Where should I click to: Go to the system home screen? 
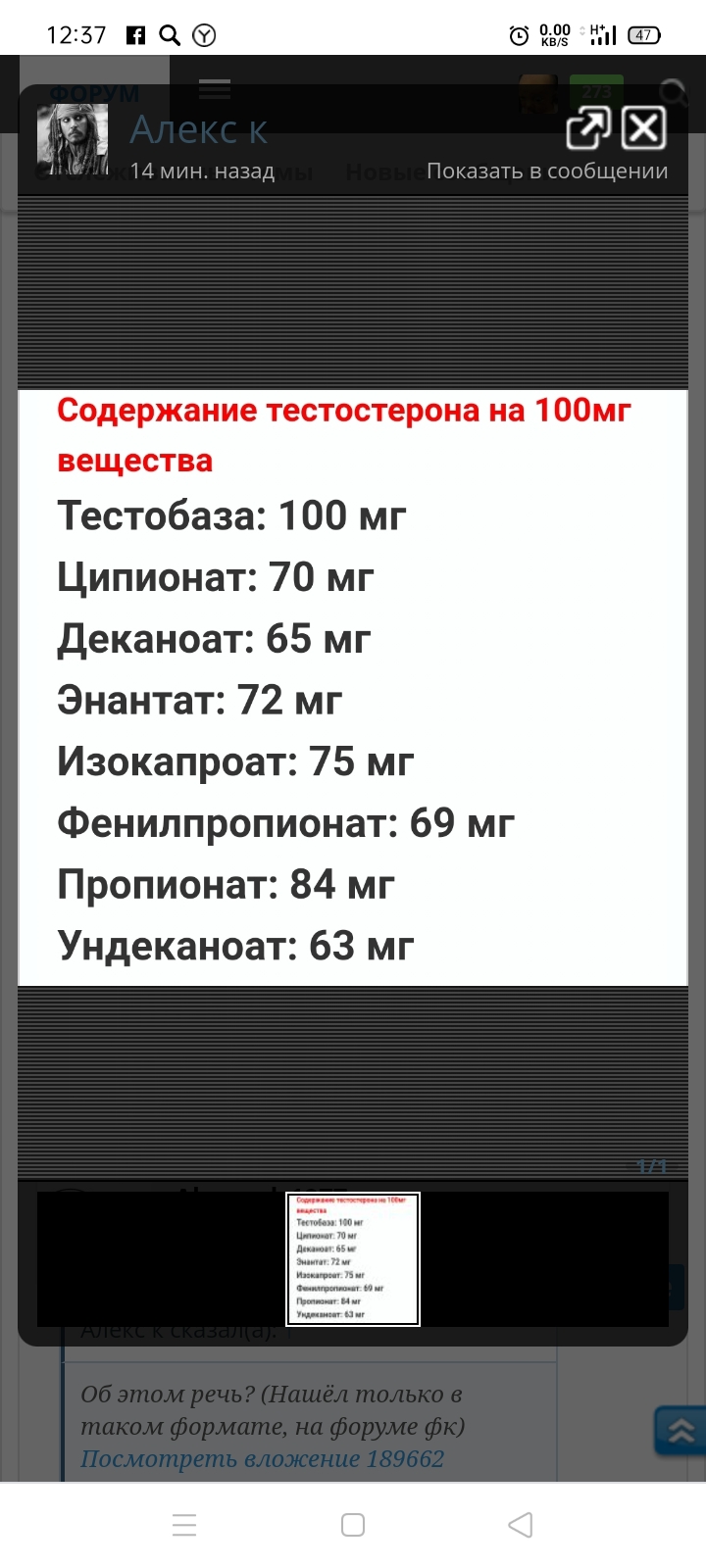(353, 1525)
